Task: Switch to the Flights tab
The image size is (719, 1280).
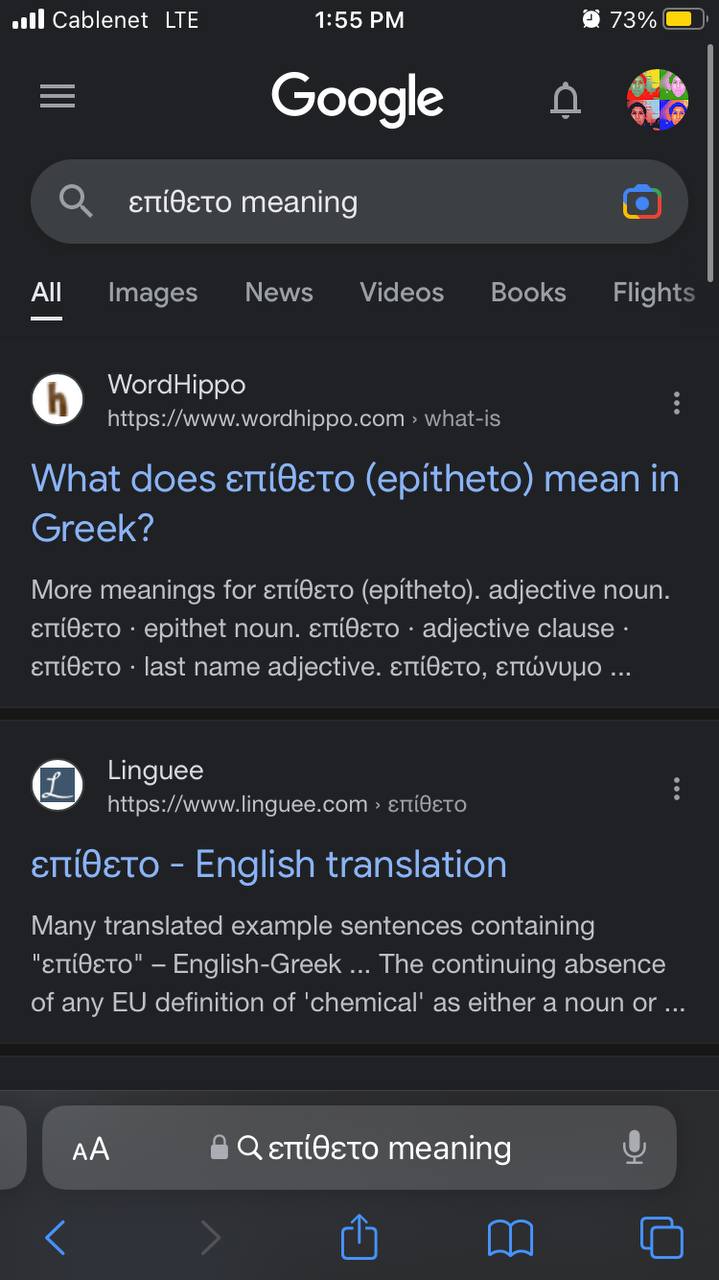Action: (653, 292)
